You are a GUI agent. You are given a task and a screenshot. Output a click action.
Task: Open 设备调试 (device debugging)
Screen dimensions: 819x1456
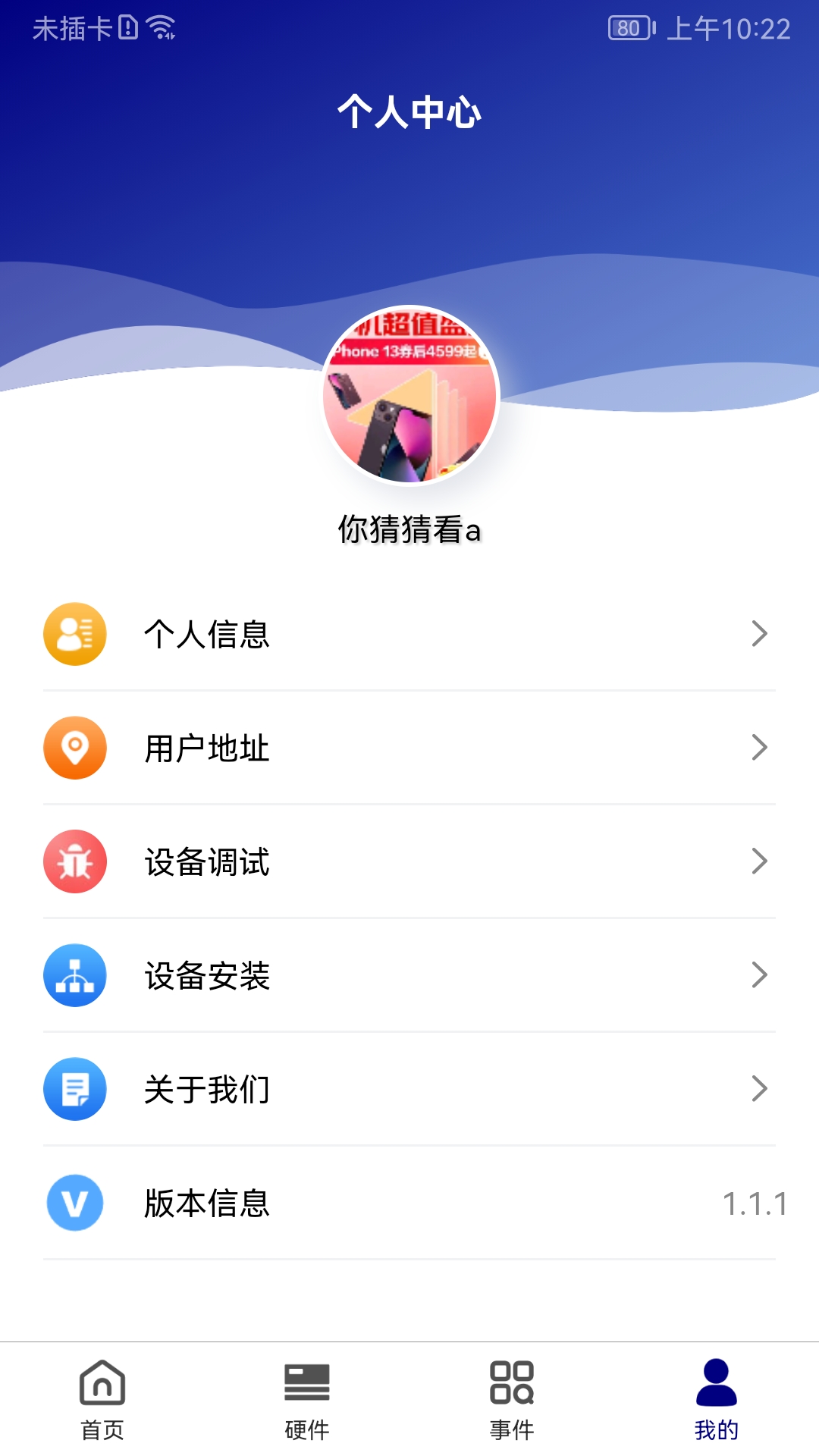click(x=409, y=861)
